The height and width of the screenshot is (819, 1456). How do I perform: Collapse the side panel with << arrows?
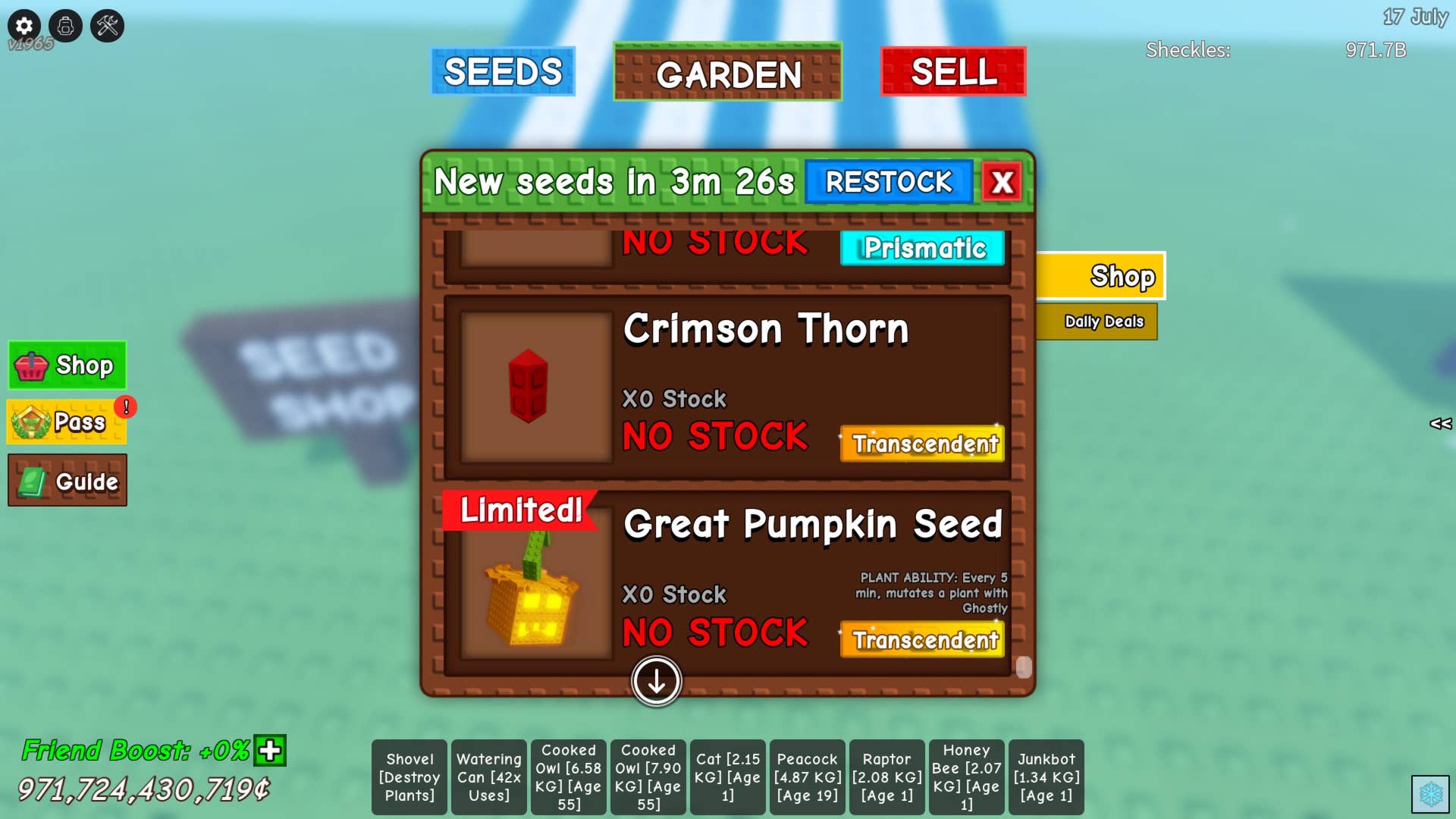[x=1440, y=423]
